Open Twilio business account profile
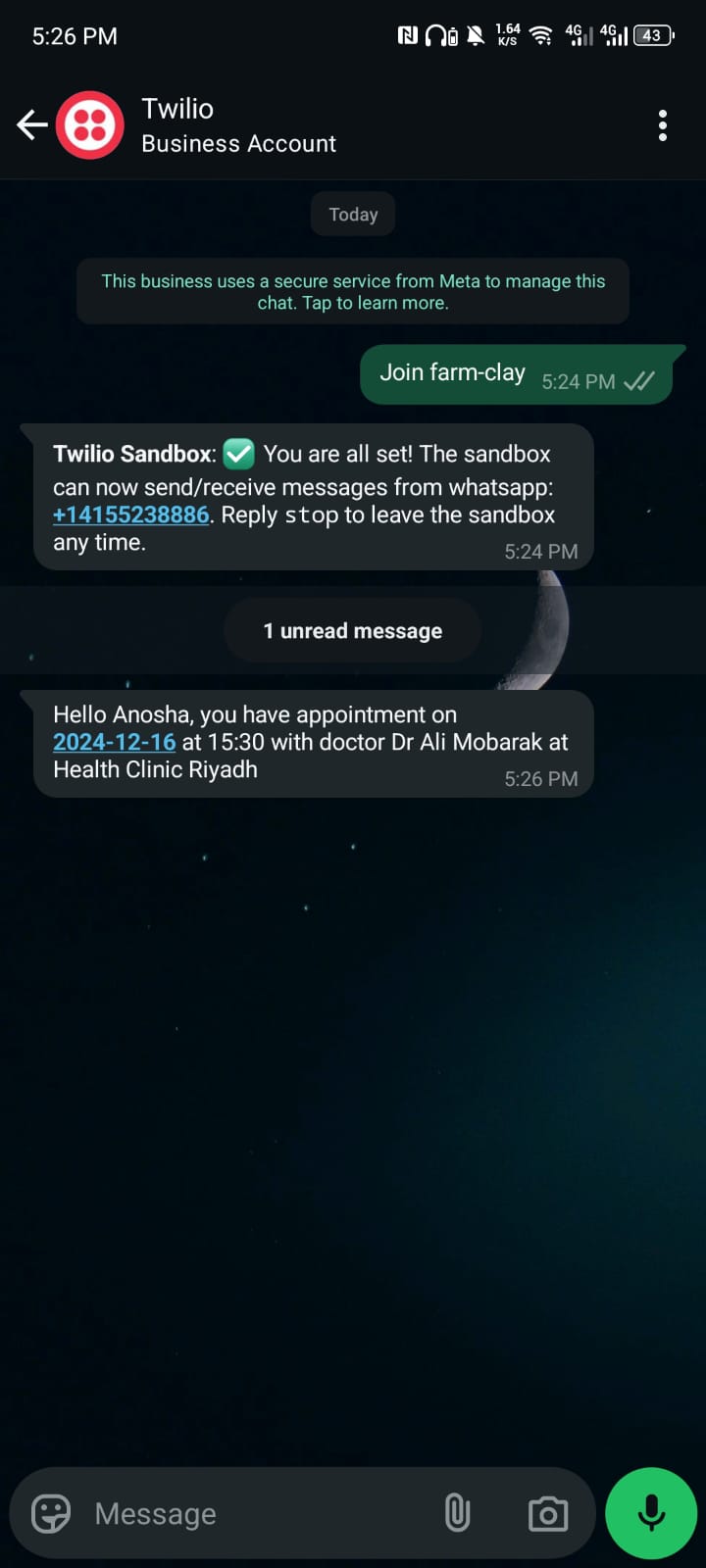Viewport: 706px width, 1568px height. (x=238, y=125)
